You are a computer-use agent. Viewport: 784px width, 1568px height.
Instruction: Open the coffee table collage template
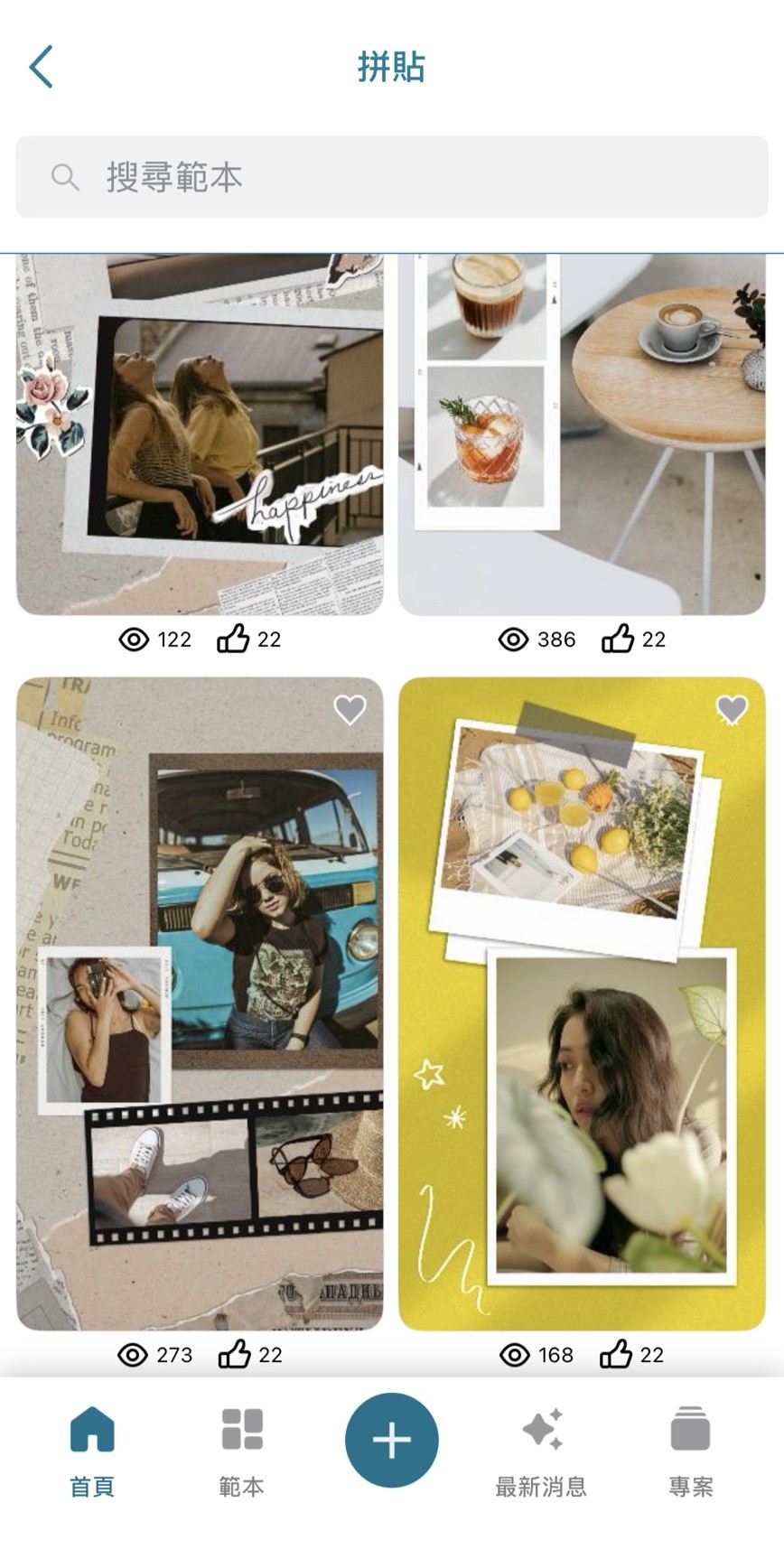(x=582, y=434)
